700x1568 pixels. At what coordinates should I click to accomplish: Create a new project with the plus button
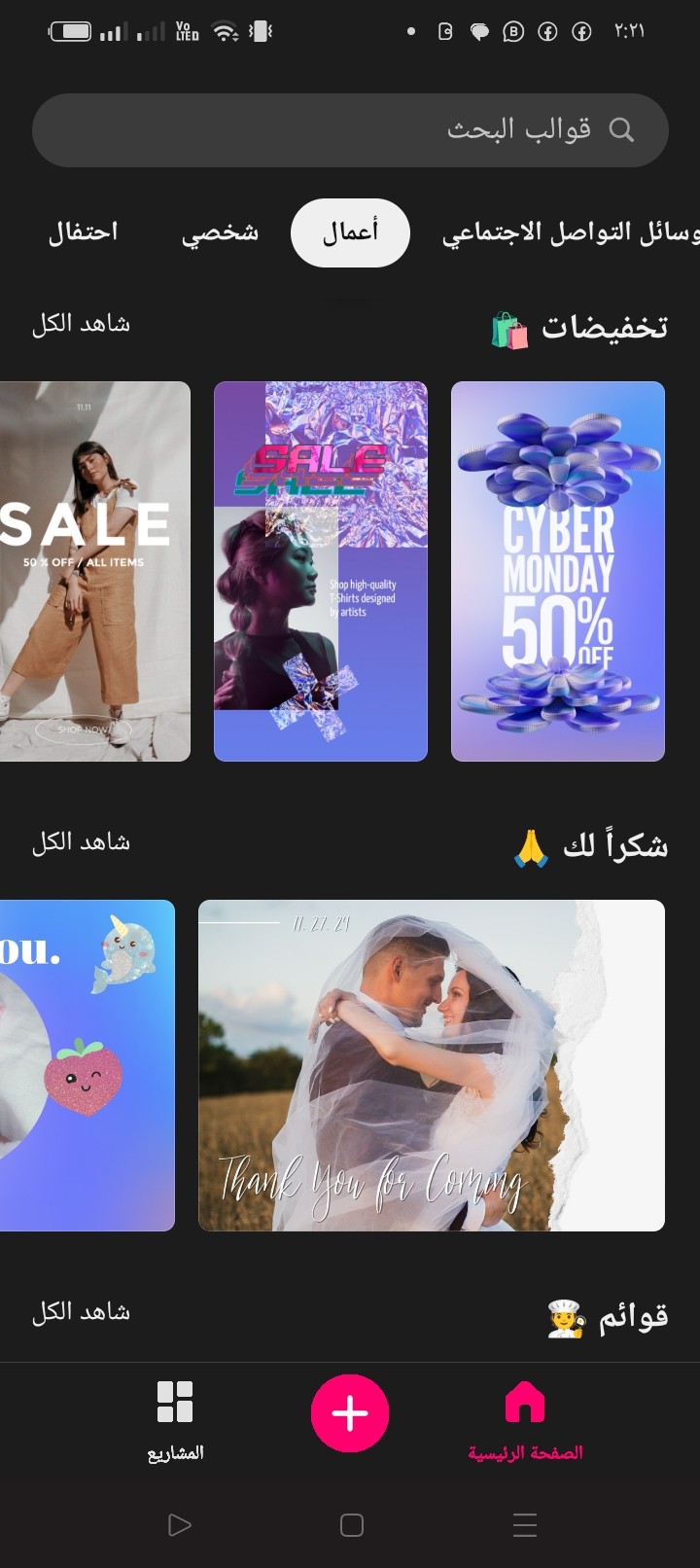pos(350,1413)
